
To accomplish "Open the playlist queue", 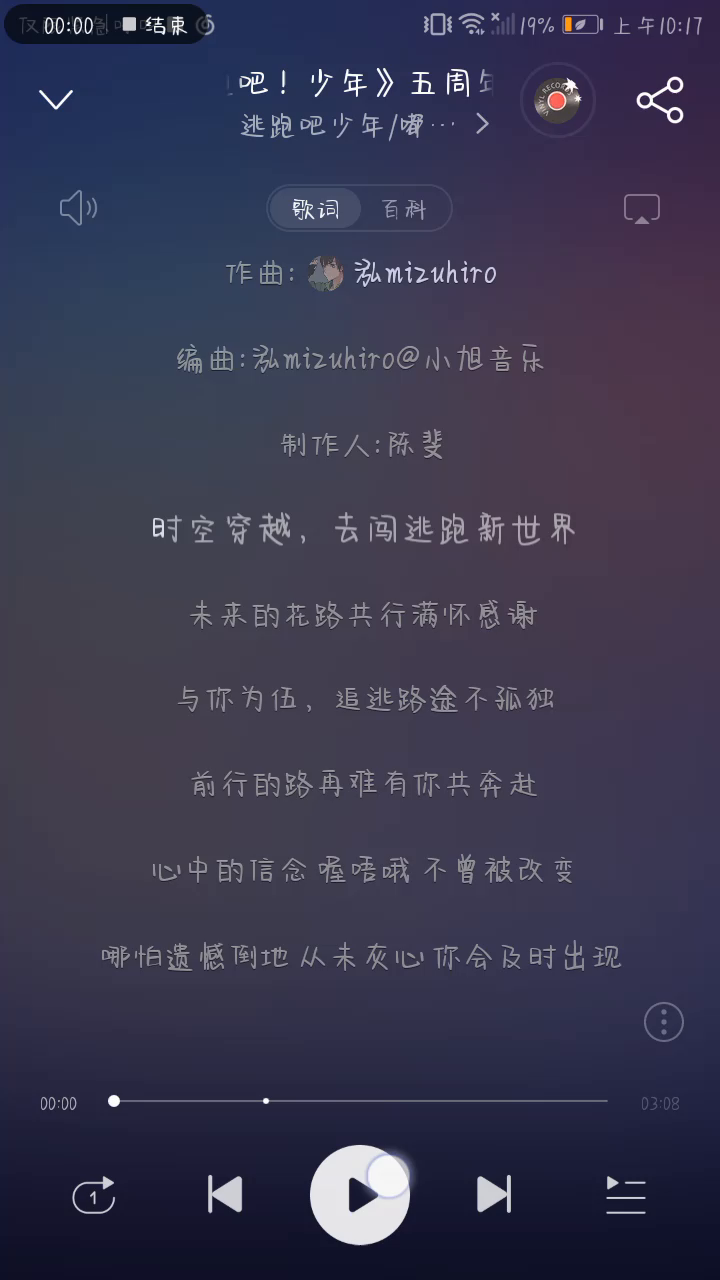I will [x=626, y=1195].
